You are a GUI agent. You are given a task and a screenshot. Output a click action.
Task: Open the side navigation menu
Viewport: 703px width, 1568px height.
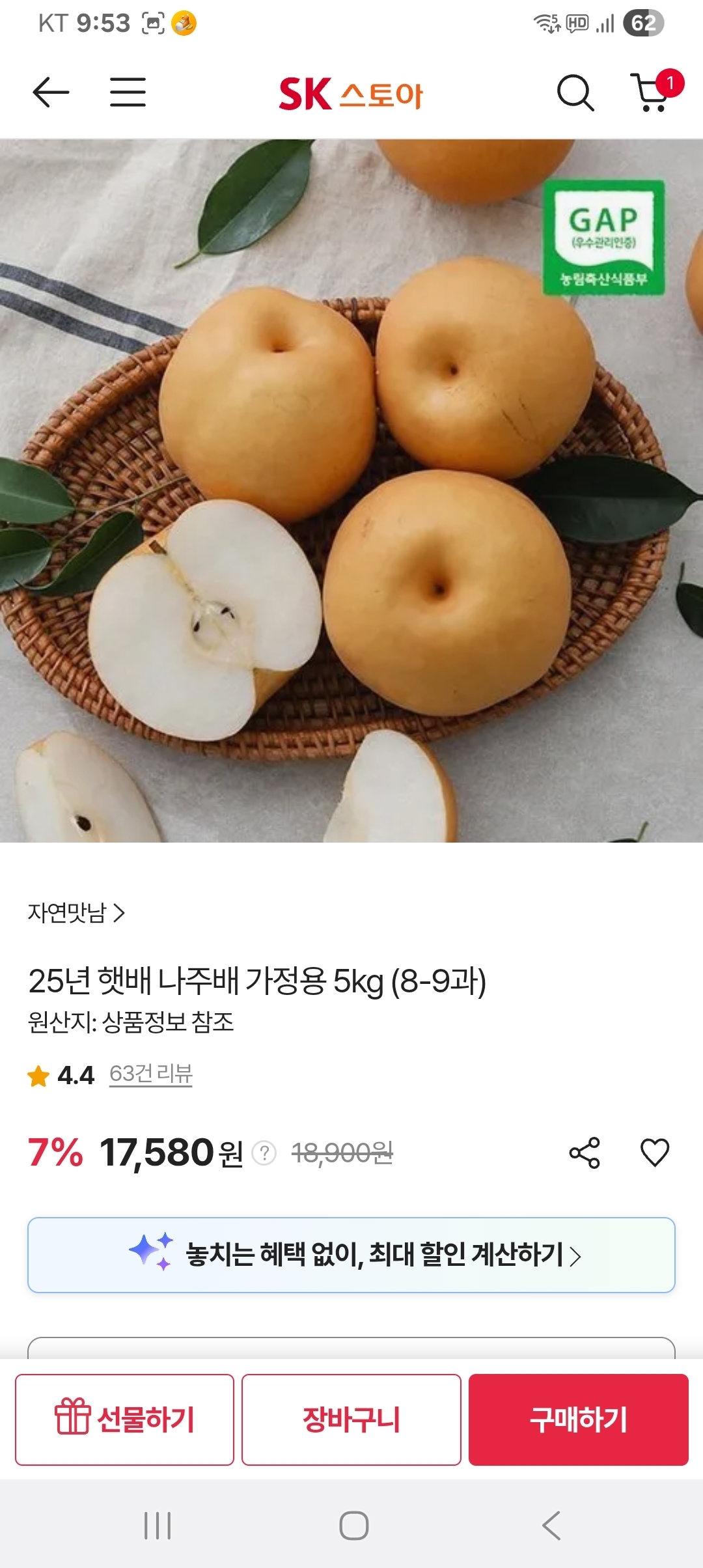pyautogui.click(x=128, y=92)
